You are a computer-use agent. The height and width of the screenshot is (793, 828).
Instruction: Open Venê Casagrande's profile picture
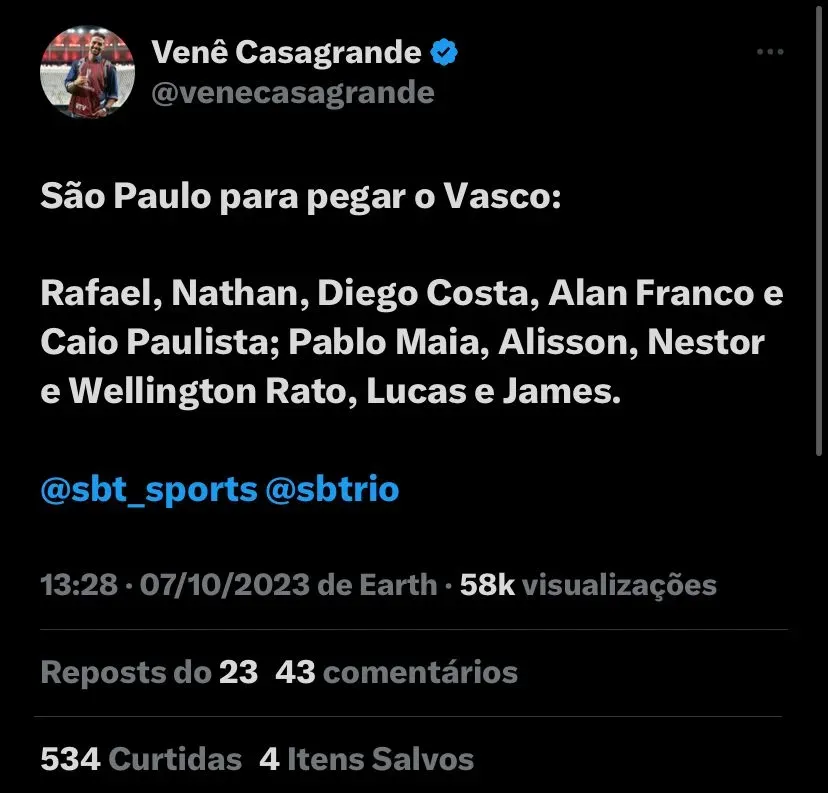click(87, 72)
